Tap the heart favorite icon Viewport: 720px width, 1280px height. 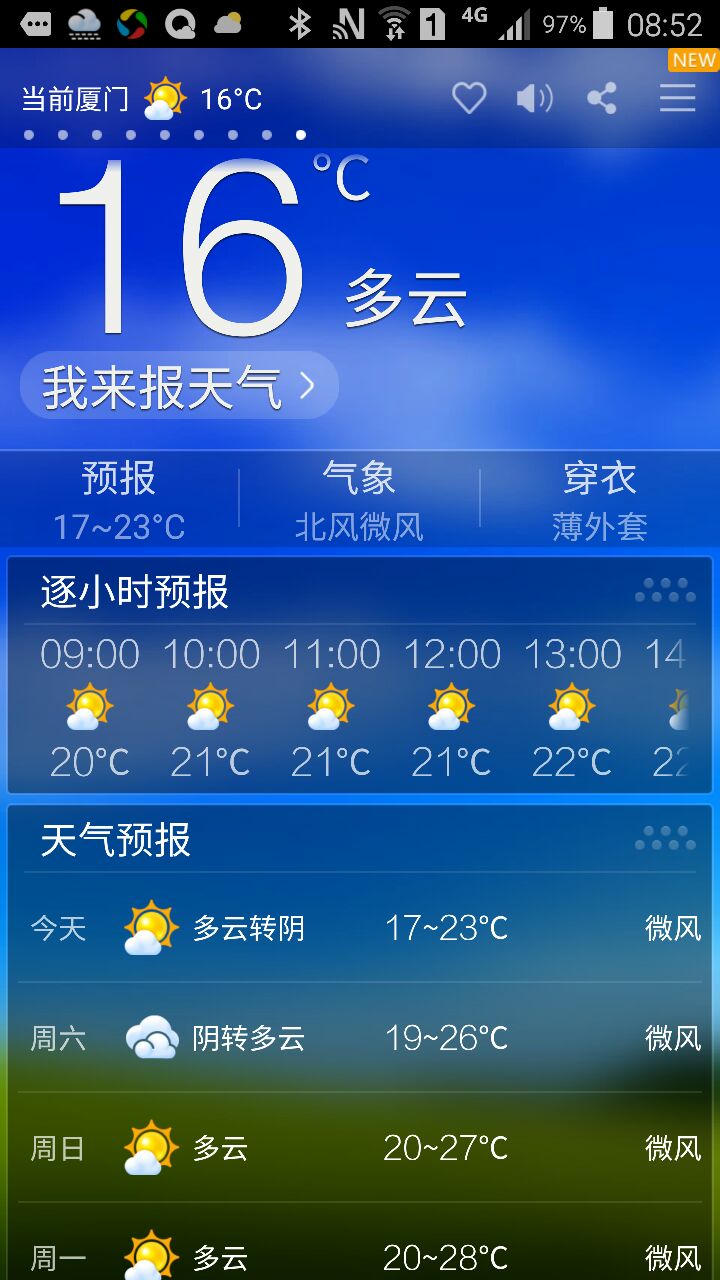point(469,98)
